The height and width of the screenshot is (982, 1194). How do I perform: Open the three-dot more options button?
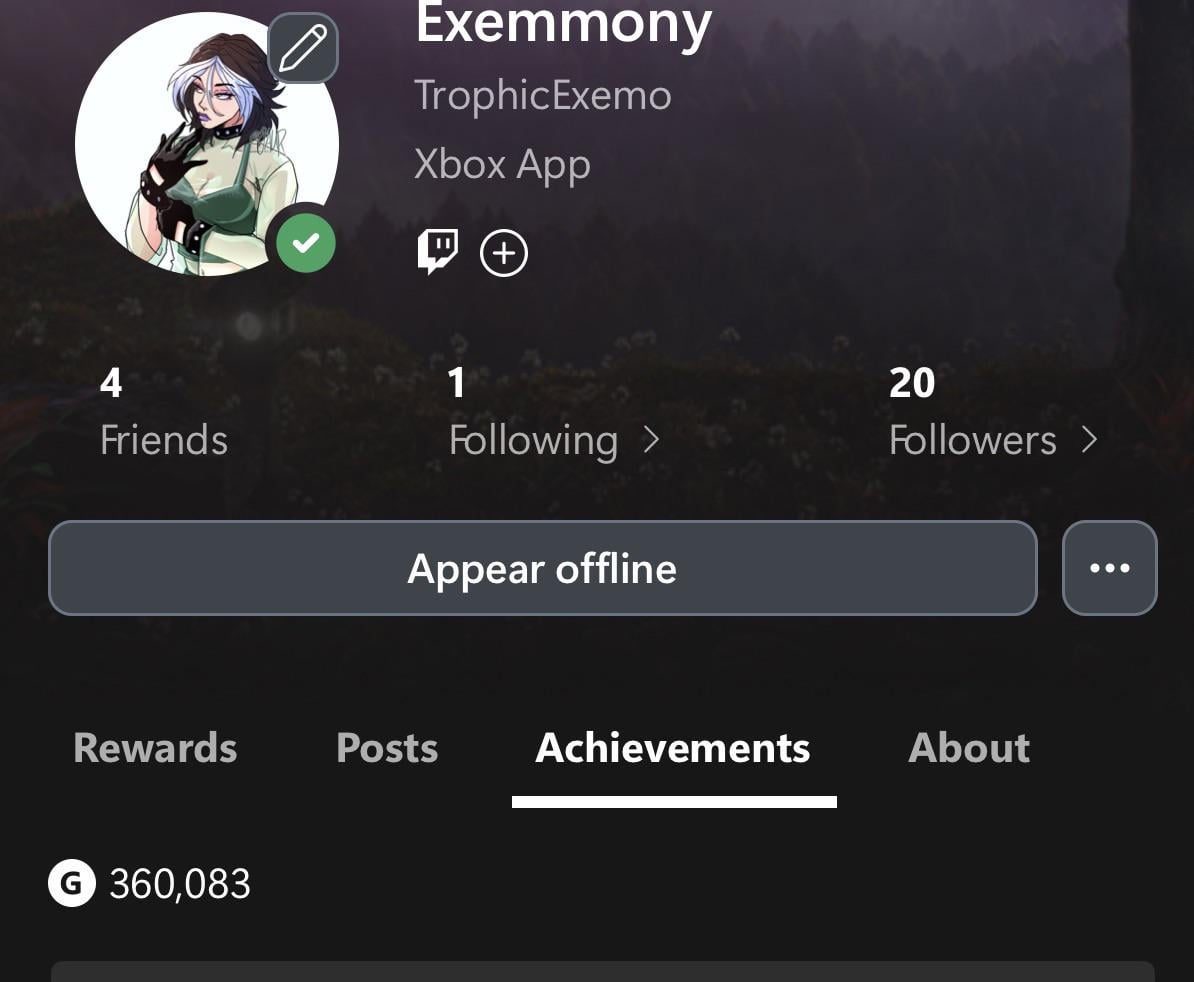[x=1109, y=568]
